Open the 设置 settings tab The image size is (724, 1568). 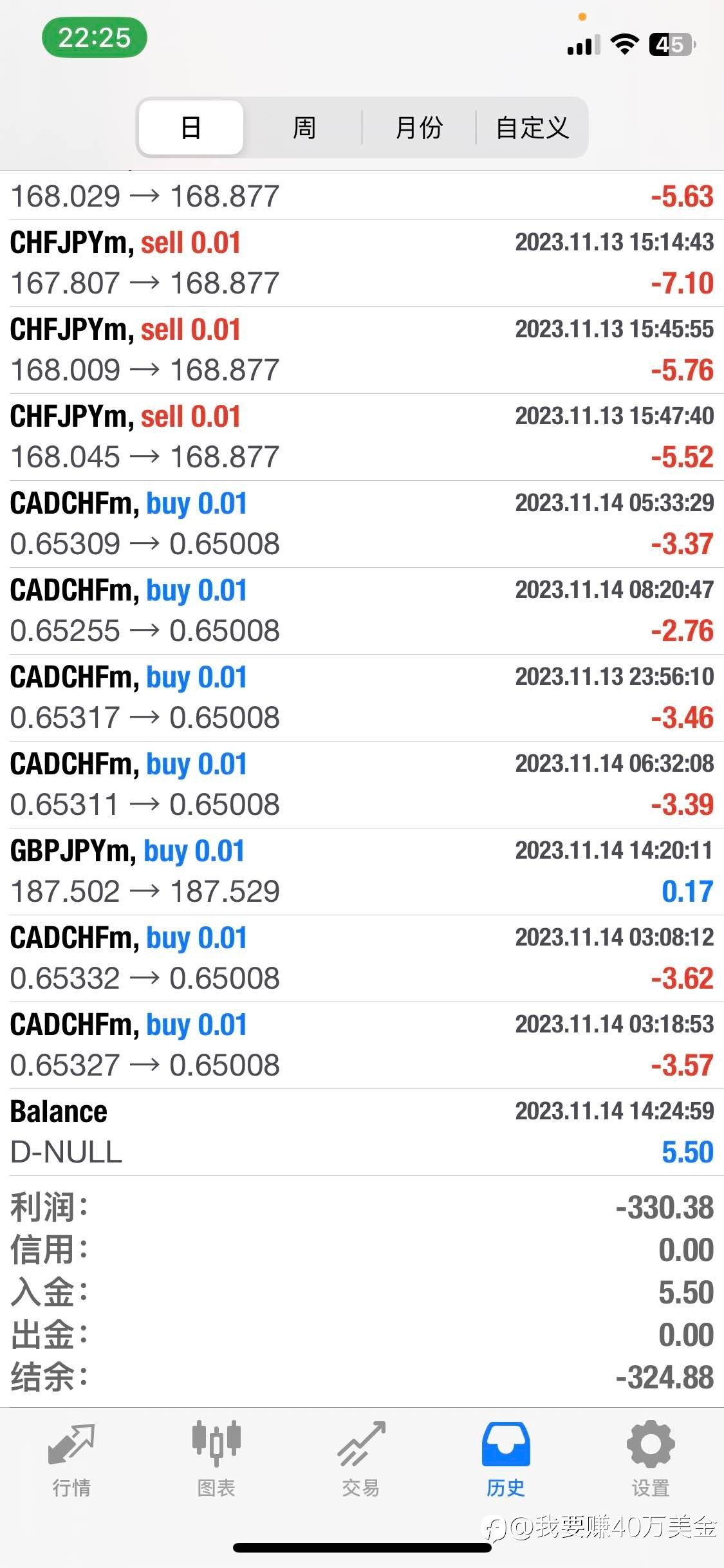651,1460
